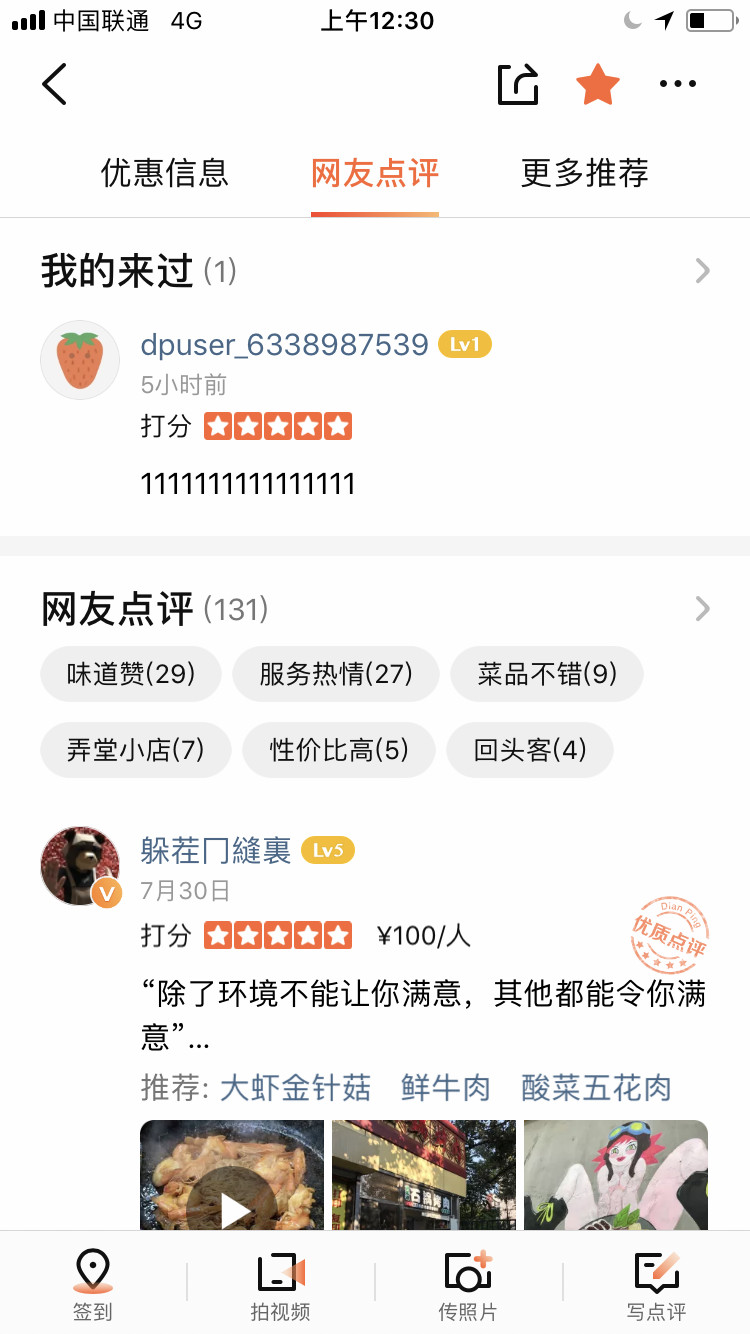Toggle the favorite star icon

[598, 84]
